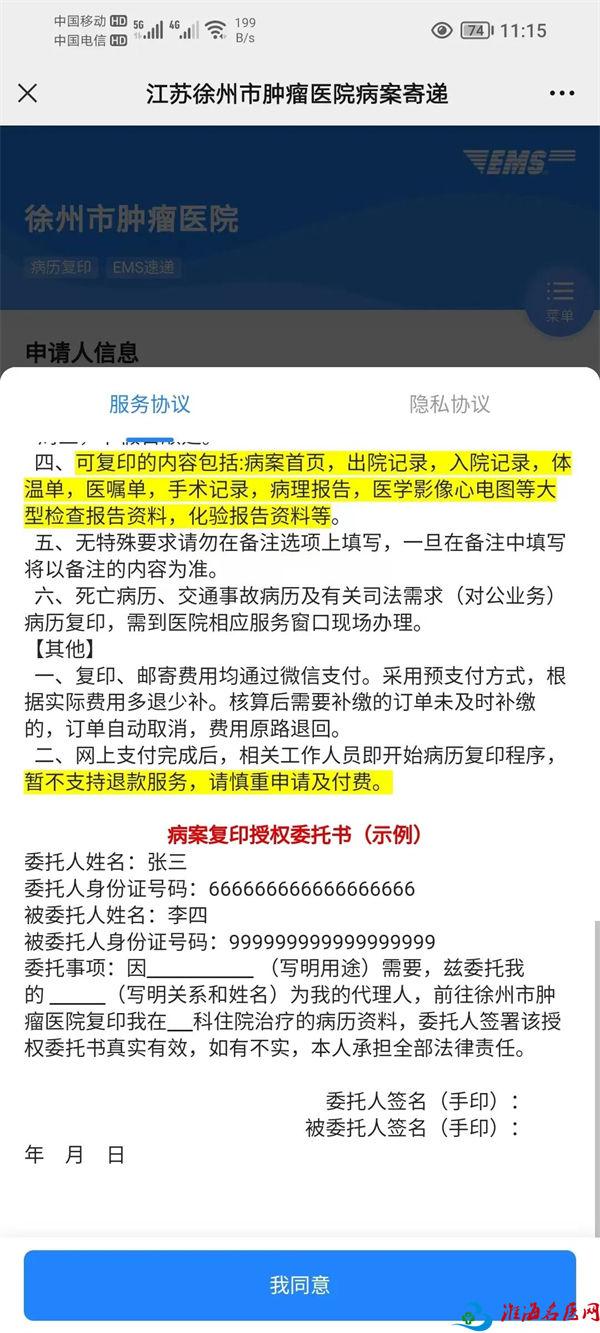Image resolution: width=600 pixels, height=1333 pixels.
Task: Close the mini program page
Action: coord(28,94)
